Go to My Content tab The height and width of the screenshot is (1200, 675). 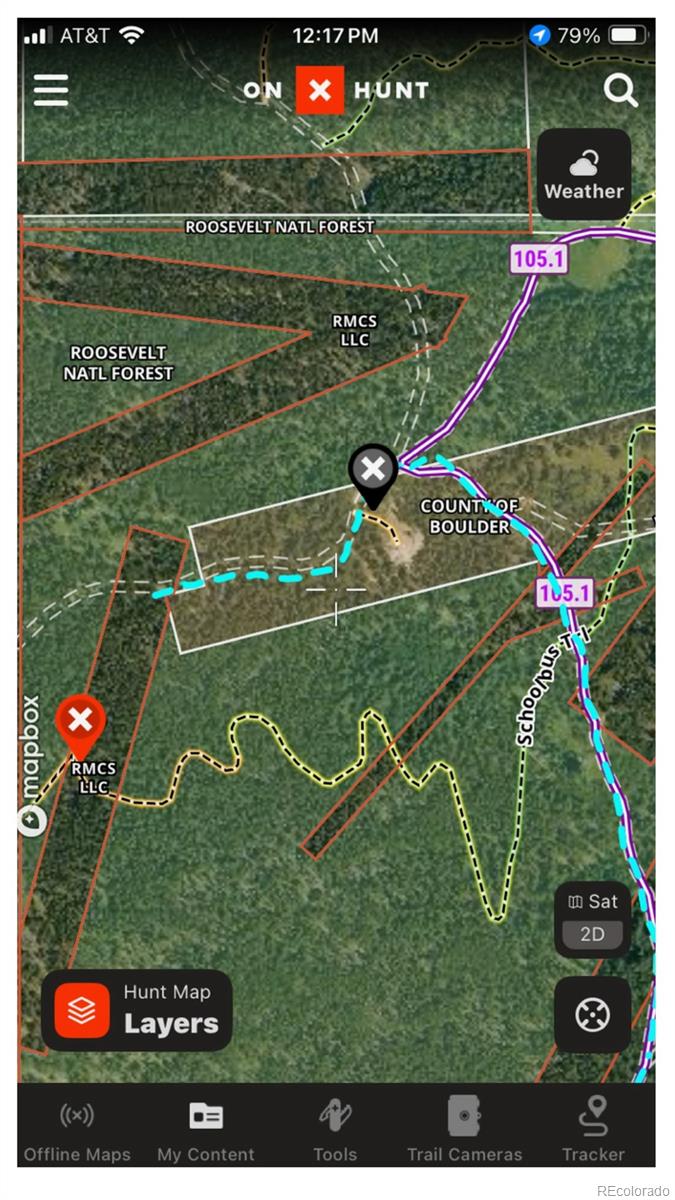click(206, 1131)
